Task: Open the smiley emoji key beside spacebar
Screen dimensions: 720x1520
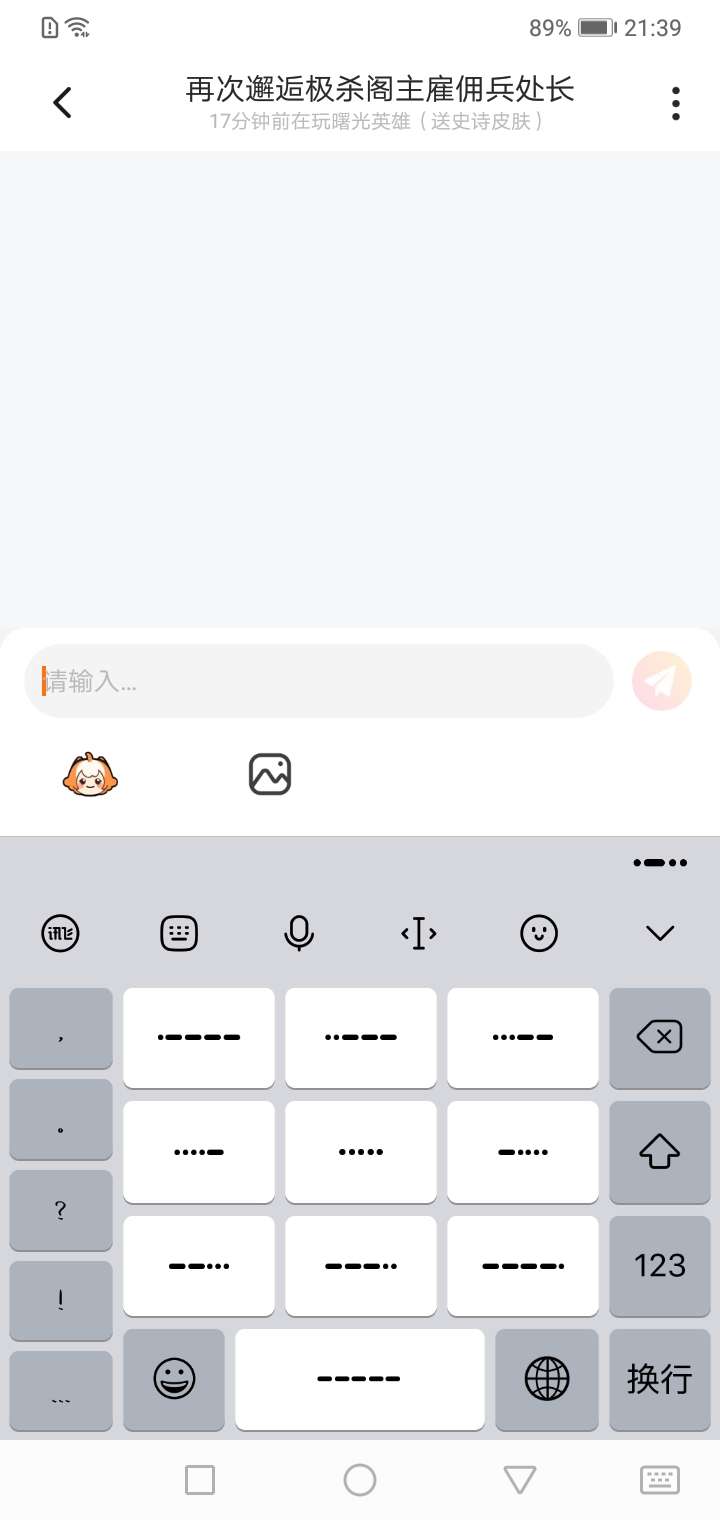Action: (174, 1379)
